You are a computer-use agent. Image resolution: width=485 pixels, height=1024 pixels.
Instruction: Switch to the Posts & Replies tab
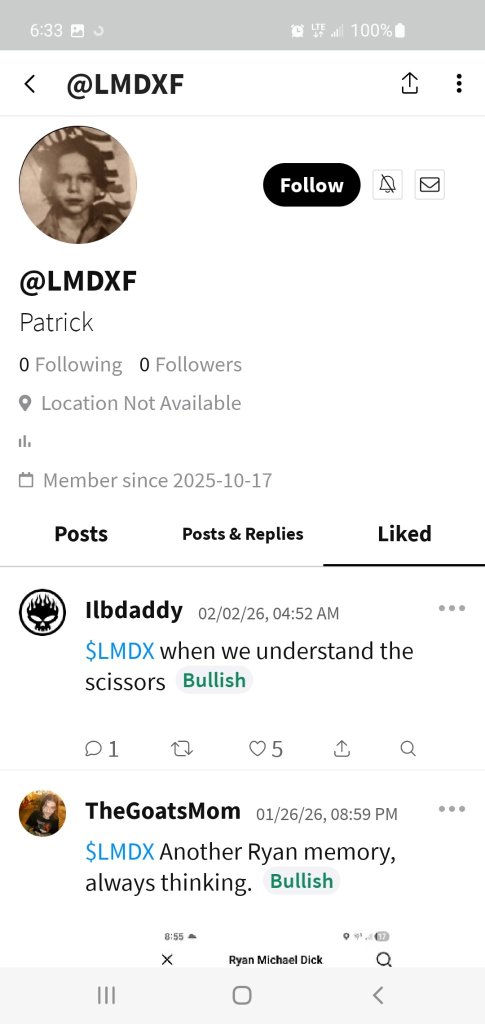tap(243, 534)
